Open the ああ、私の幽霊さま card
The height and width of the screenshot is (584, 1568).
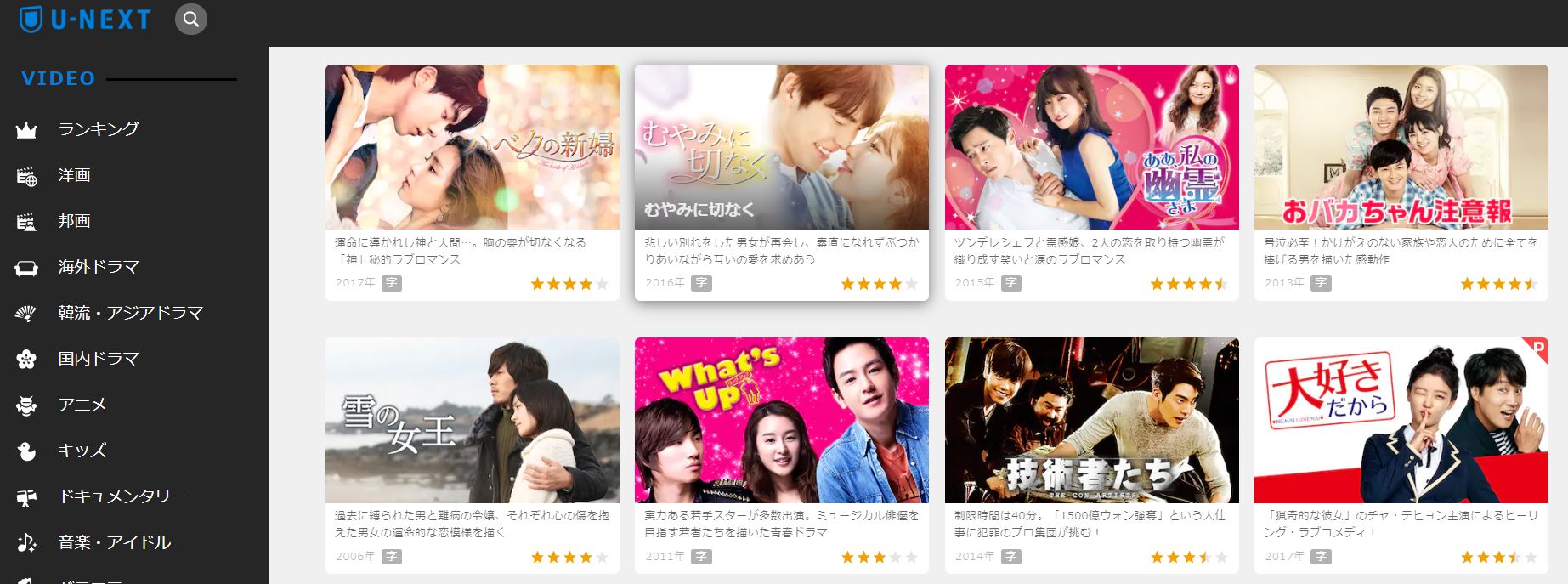1091,147
